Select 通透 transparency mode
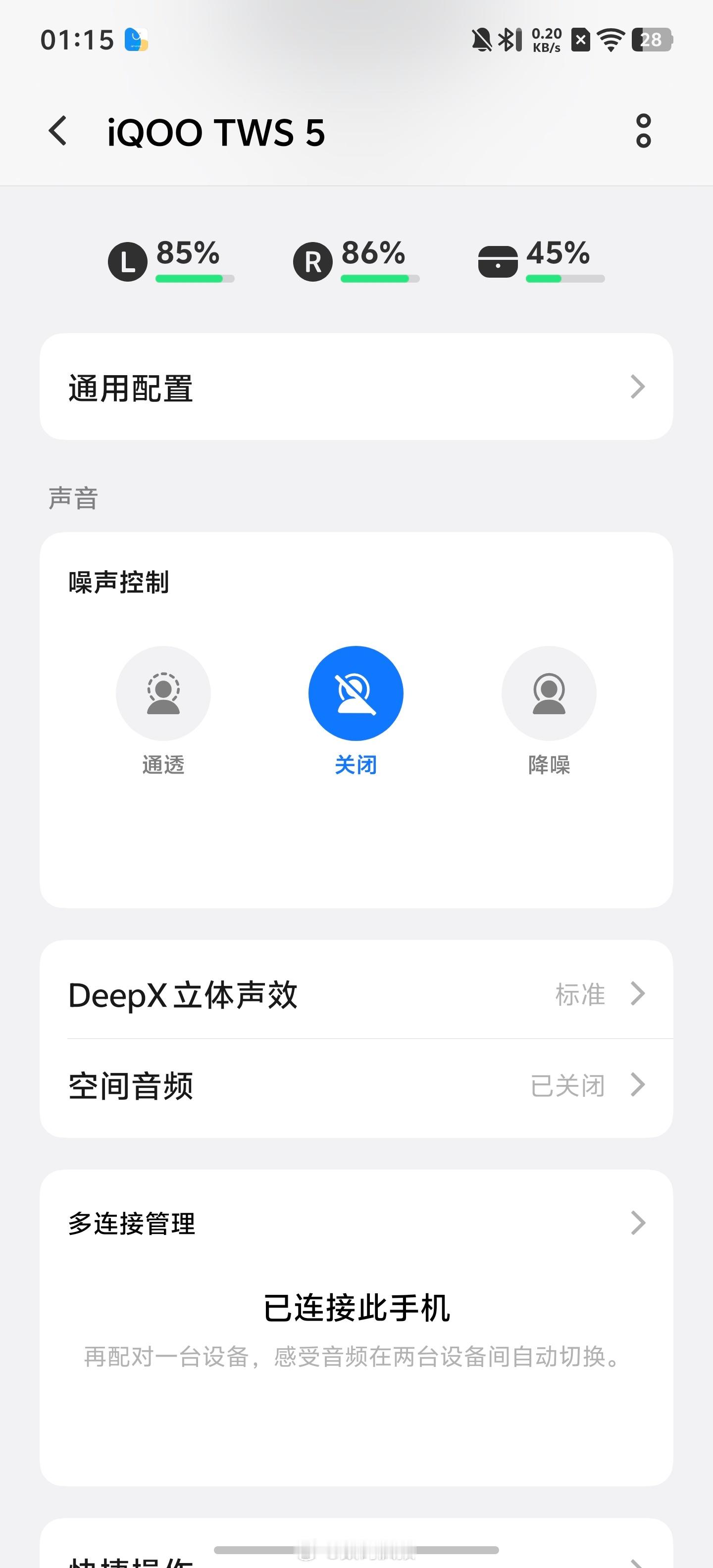Image resolution: width=713 pixels, height=1568 pixels. click(x=163, y=693)
